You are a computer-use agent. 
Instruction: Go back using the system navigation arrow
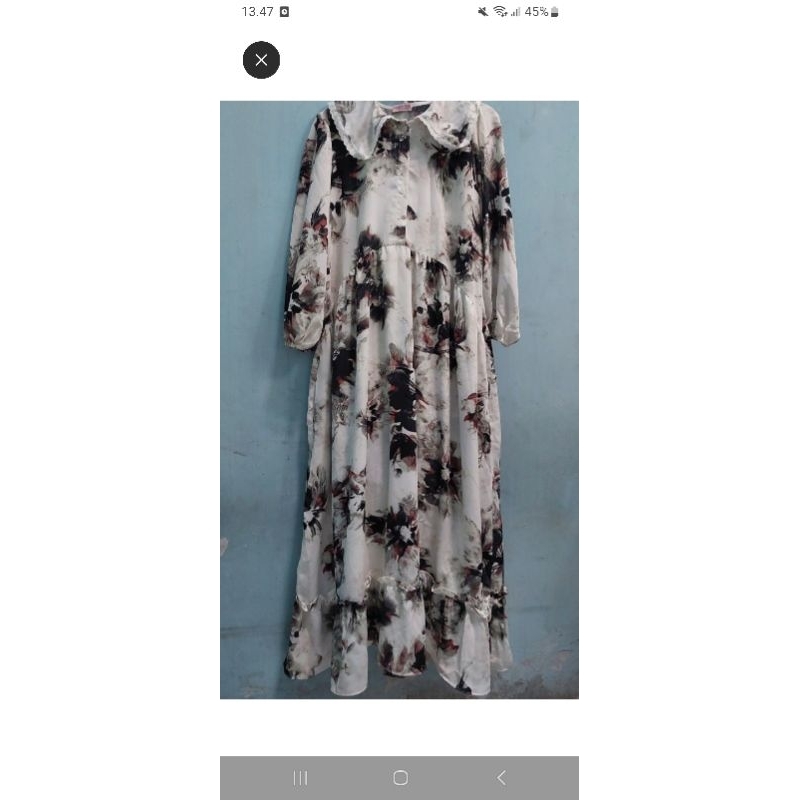click(x=501, y=777)
